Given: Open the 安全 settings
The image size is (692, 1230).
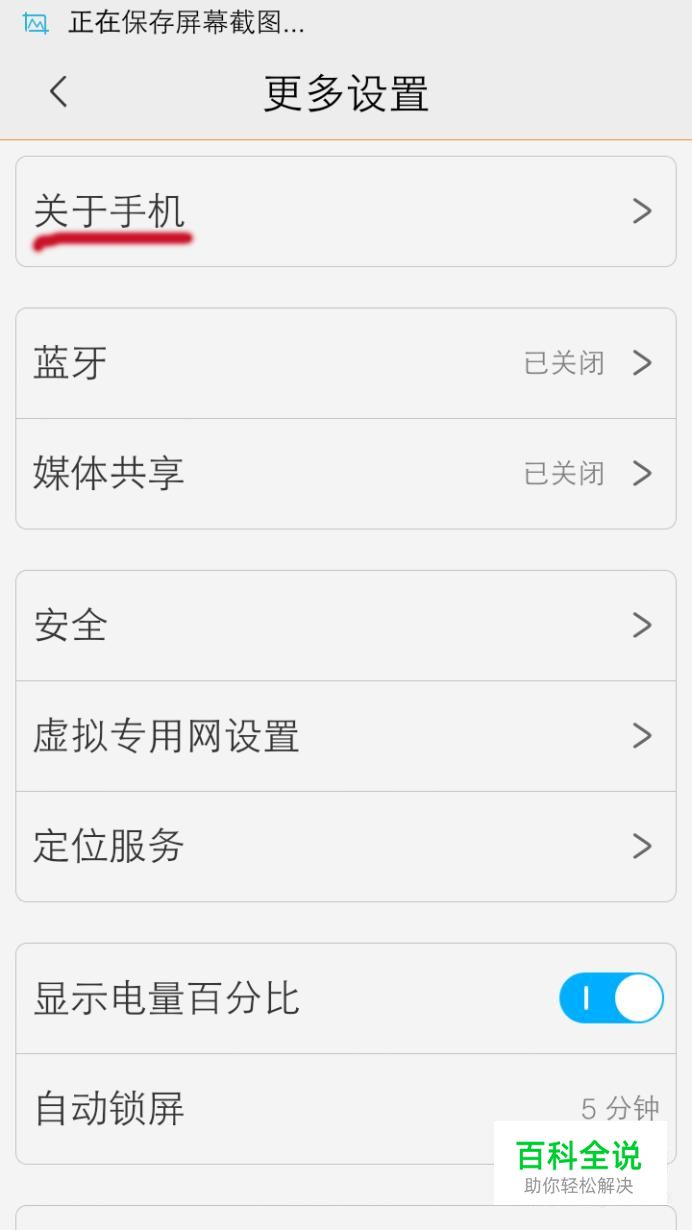Looking at the screenshot, I should [346, 626].
